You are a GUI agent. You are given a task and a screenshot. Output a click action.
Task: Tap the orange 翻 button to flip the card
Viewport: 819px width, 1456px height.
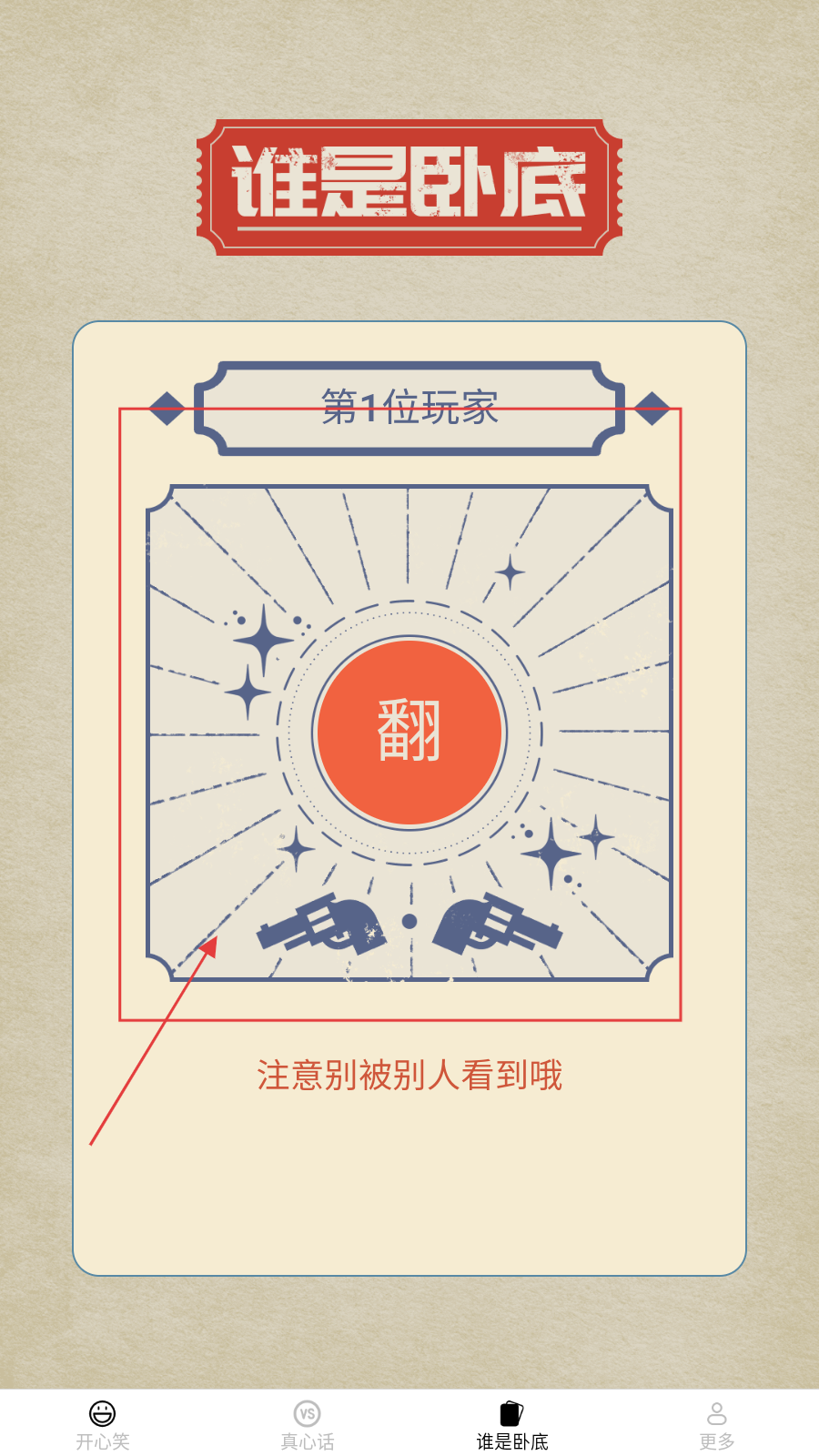[409, 732]
